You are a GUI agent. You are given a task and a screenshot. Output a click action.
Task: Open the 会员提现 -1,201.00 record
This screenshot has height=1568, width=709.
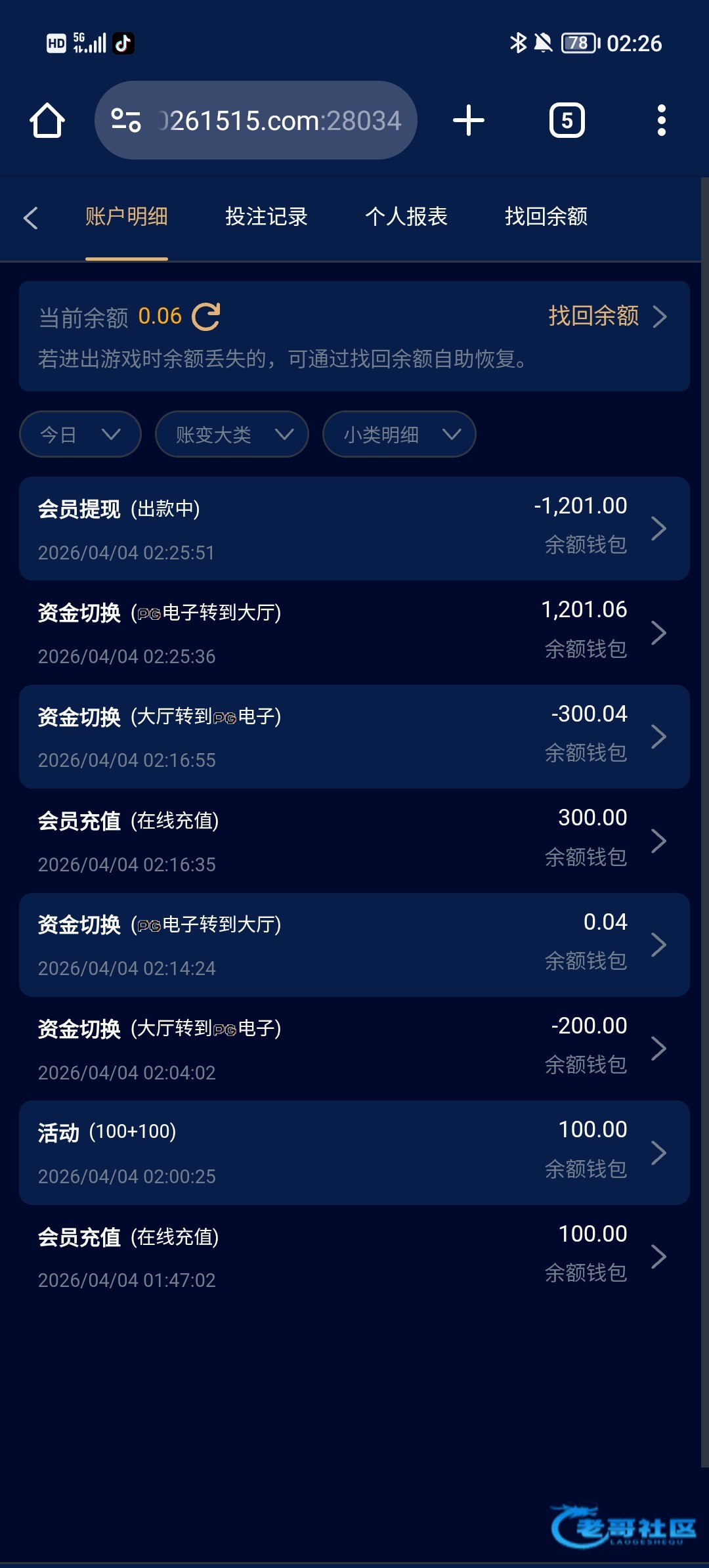pos(354,529)
